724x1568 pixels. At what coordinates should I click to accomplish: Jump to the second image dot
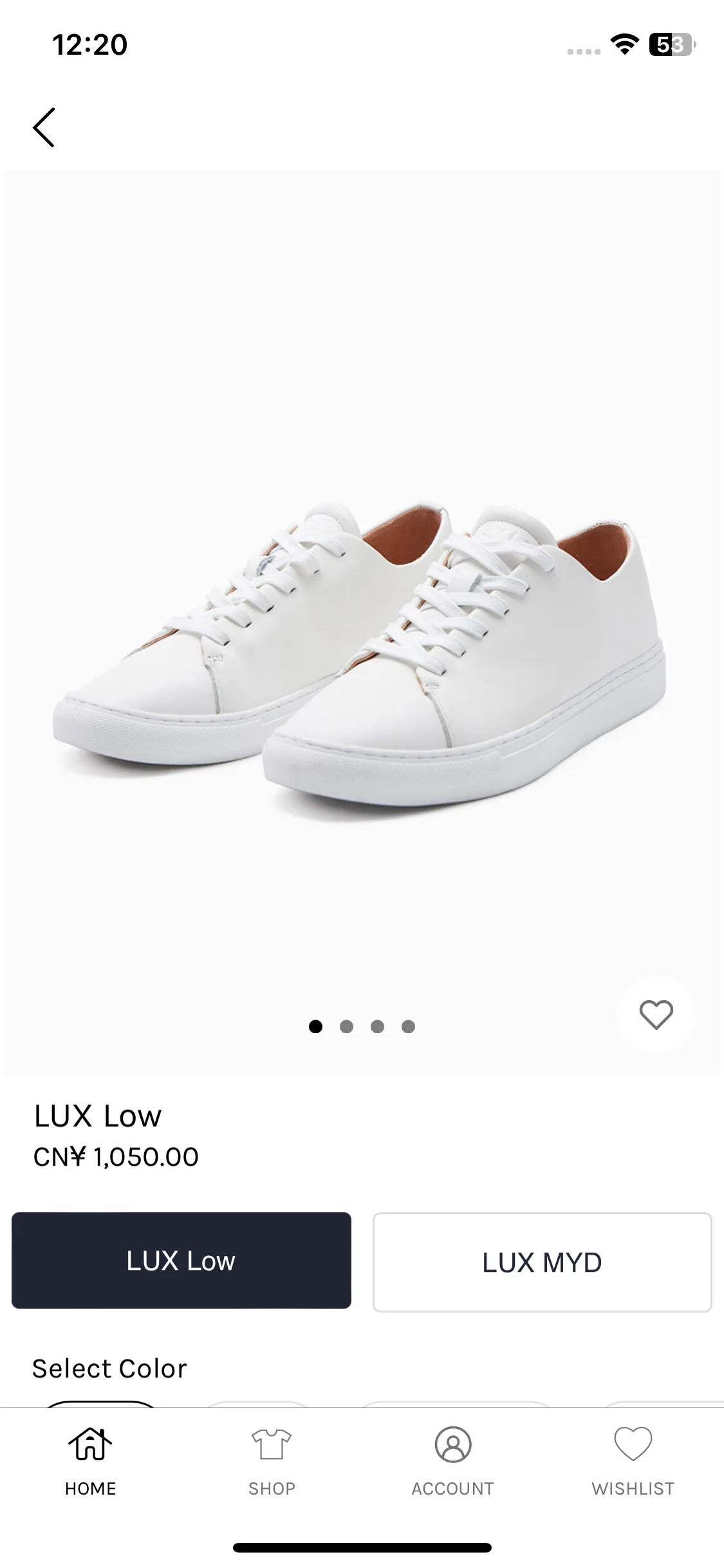pyautogui.click(x=346, y=1026)
